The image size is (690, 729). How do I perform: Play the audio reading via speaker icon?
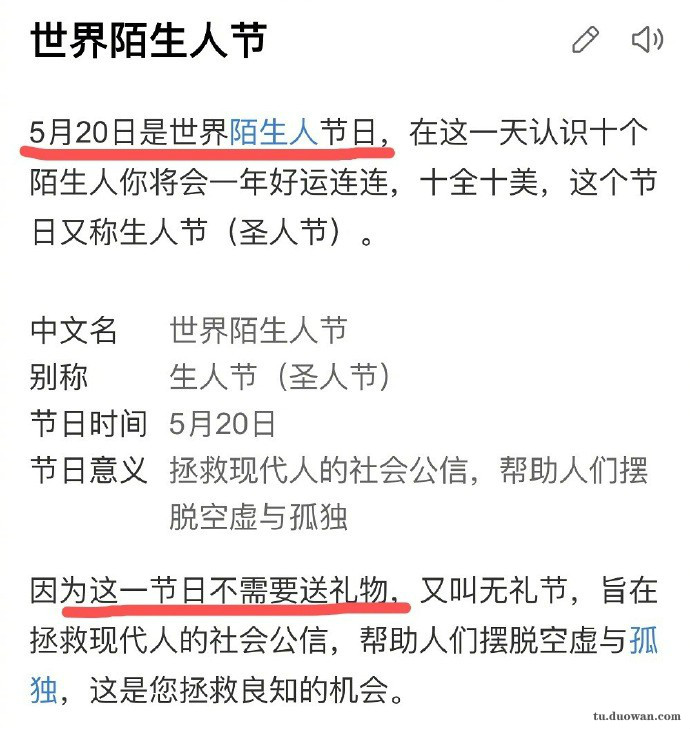coord(647,40)
